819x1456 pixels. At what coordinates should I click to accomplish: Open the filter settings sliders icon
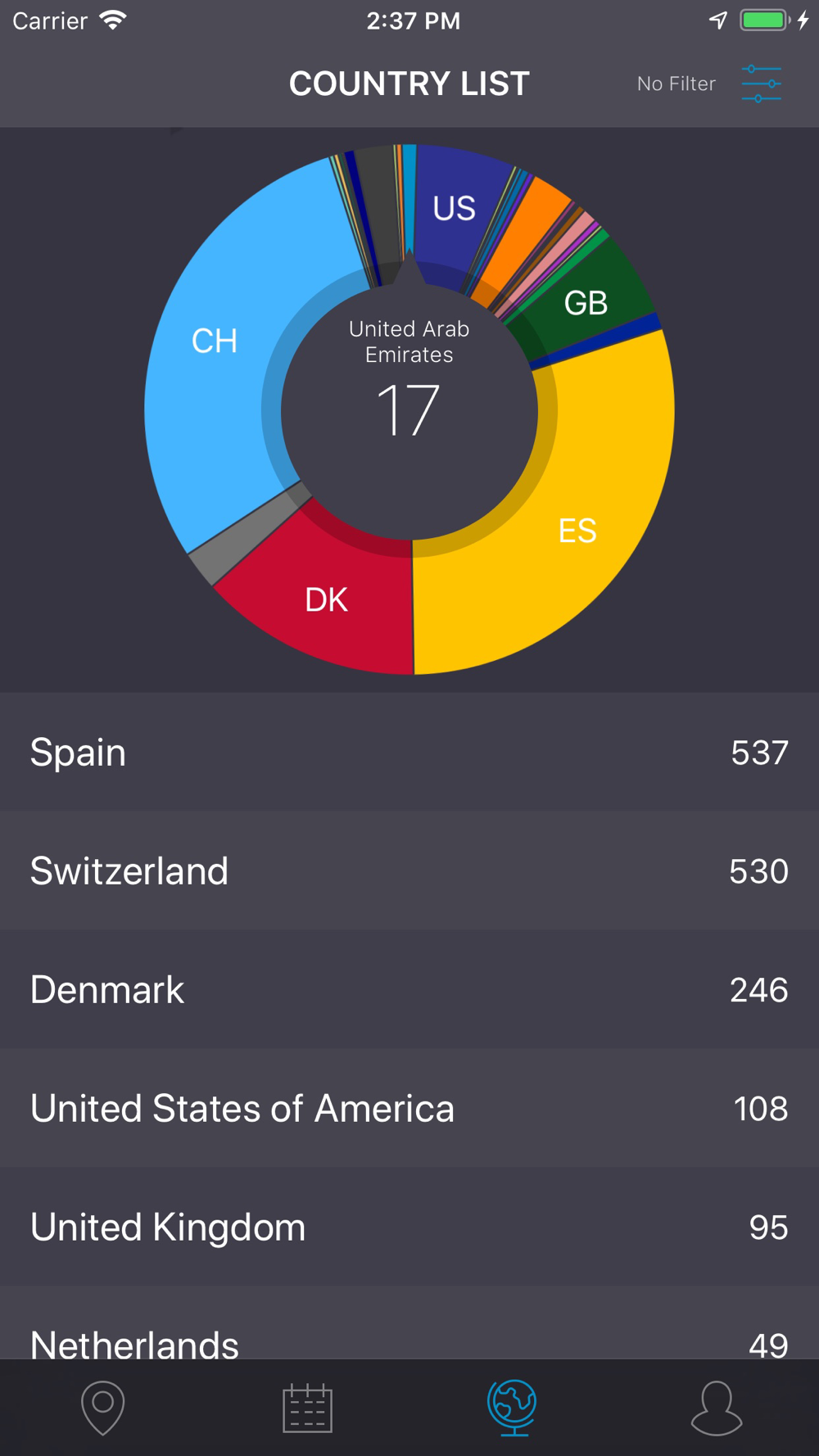[761, 84]
